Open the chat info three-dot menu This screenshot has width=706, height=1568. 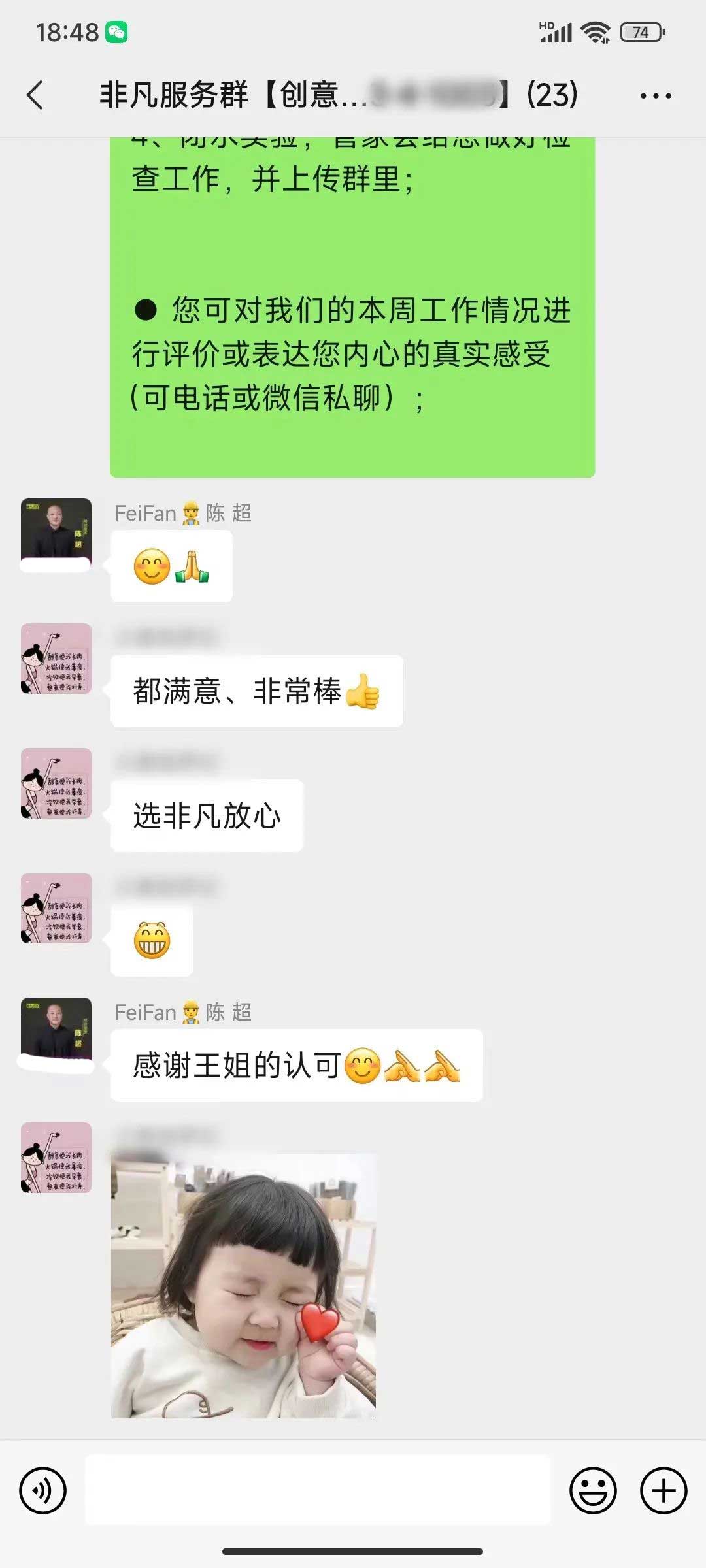(655, 96)
